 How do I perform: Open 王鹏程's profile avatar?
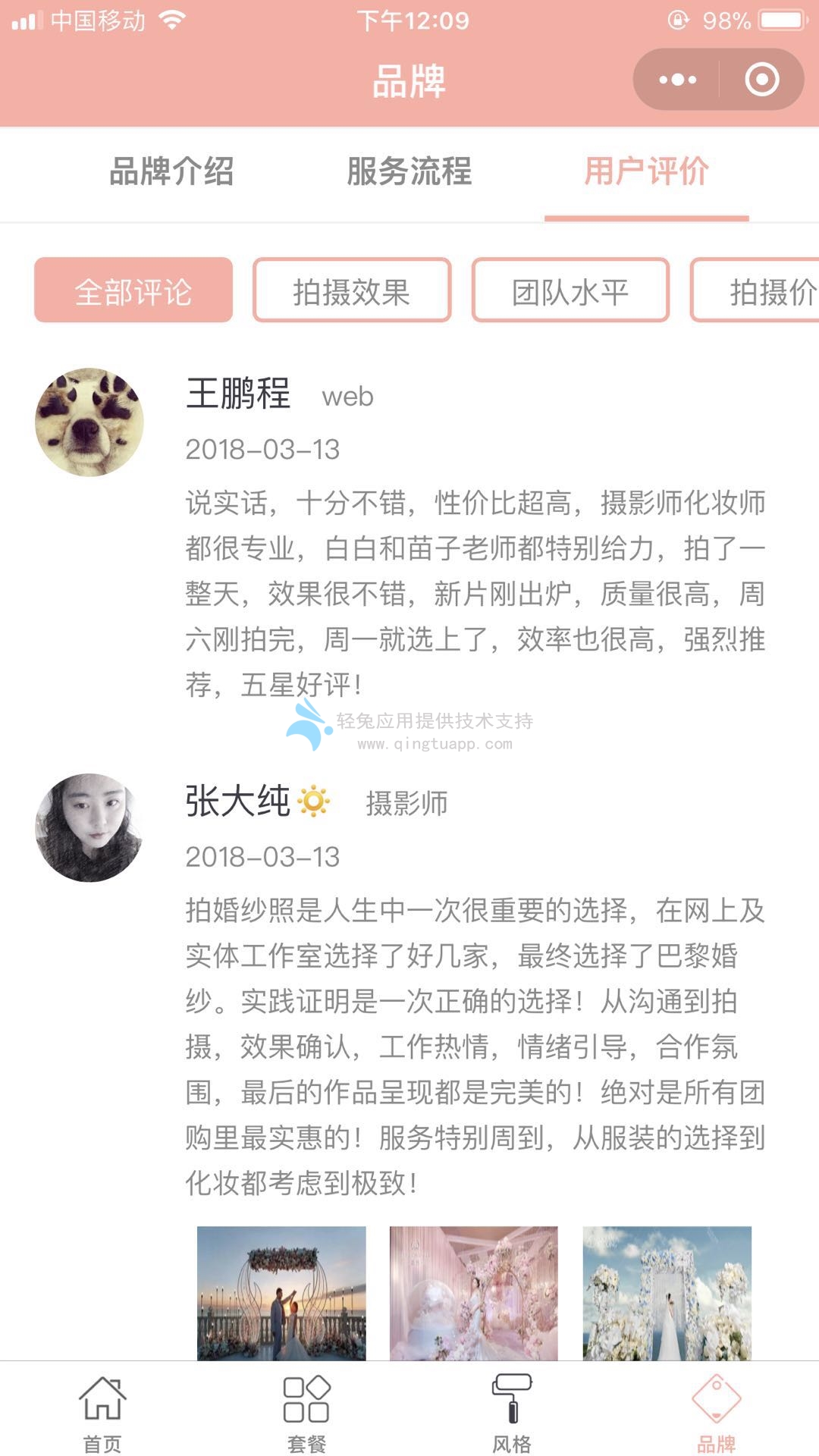[x=89, y=422]
